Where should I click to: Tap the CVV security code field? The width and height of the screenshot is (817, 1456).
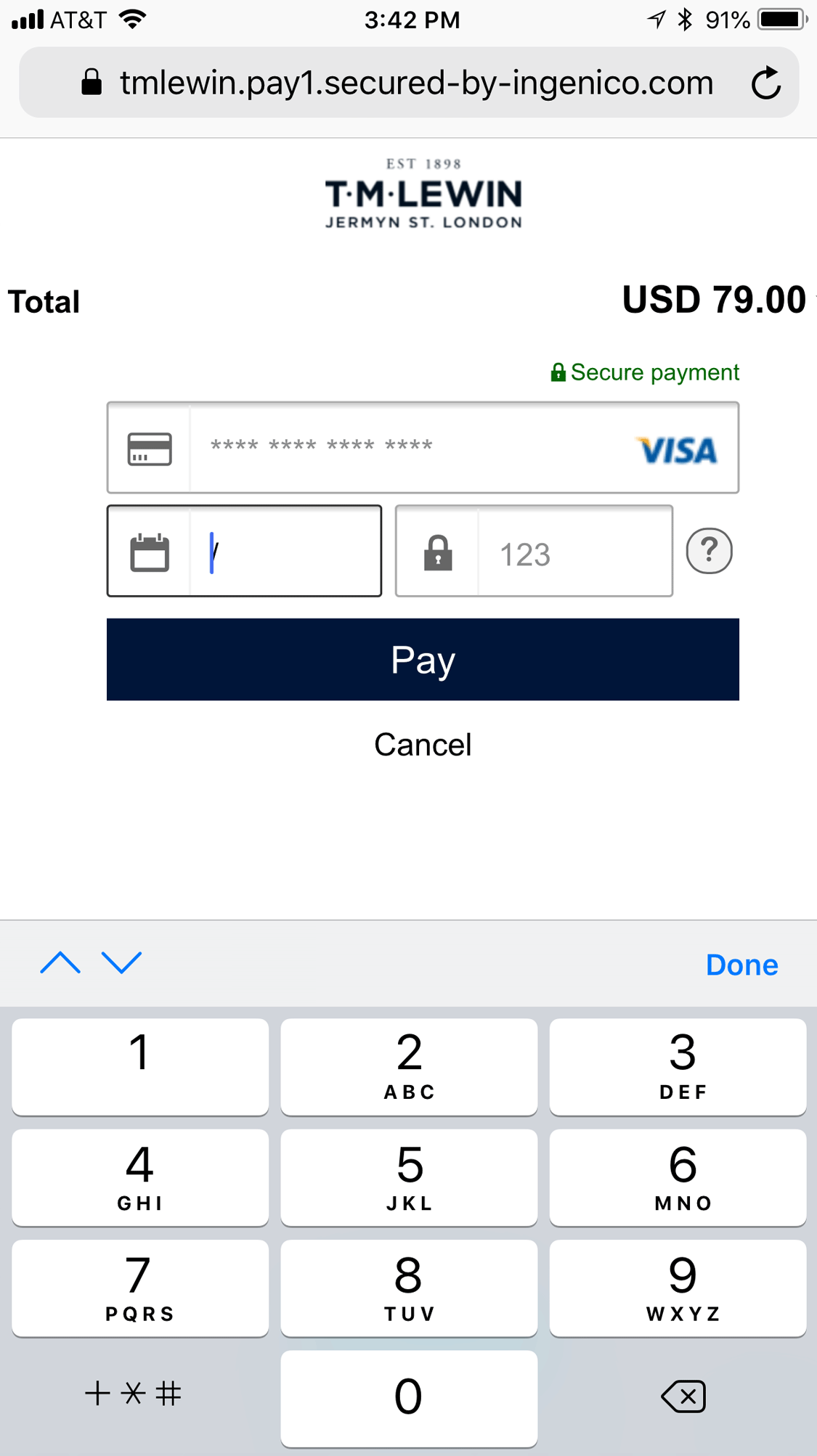[x=574, y=552]
